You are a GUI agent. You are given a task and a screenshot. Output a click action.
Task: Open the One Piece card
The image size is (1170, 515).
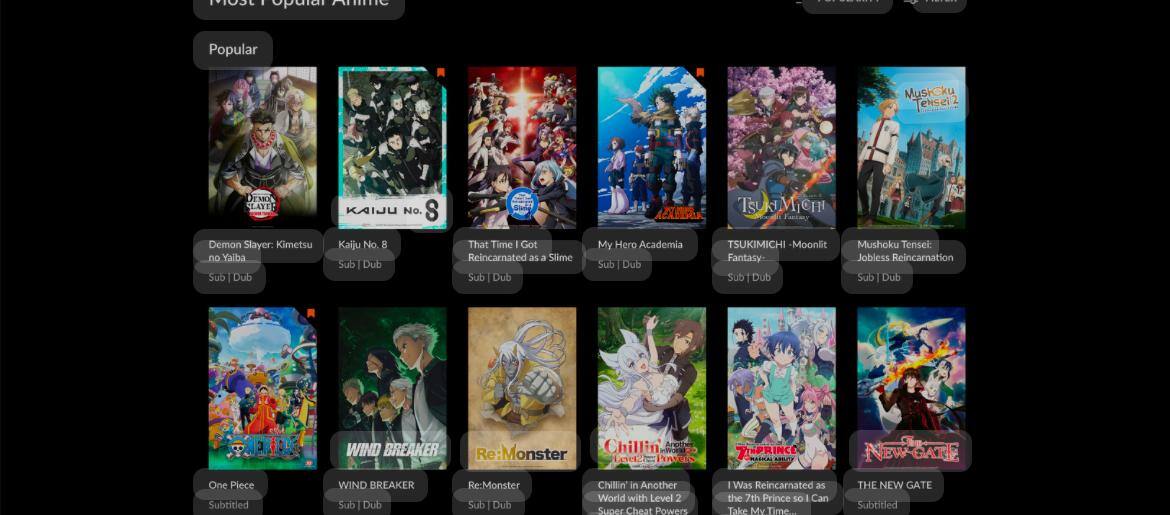point(262,388)
